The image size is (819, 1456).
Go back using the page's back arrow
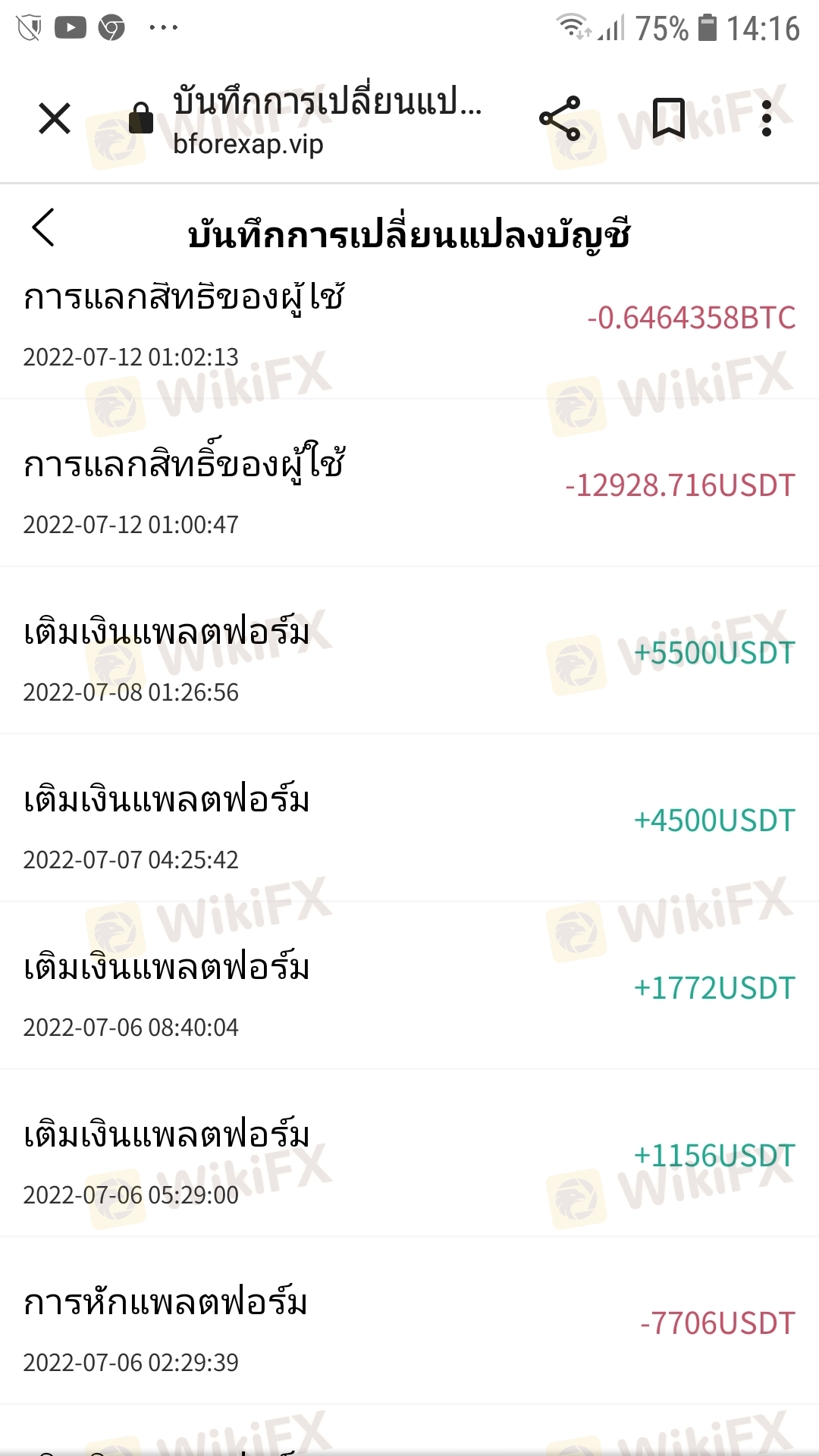pyautogui.click(x=44, y=227)
